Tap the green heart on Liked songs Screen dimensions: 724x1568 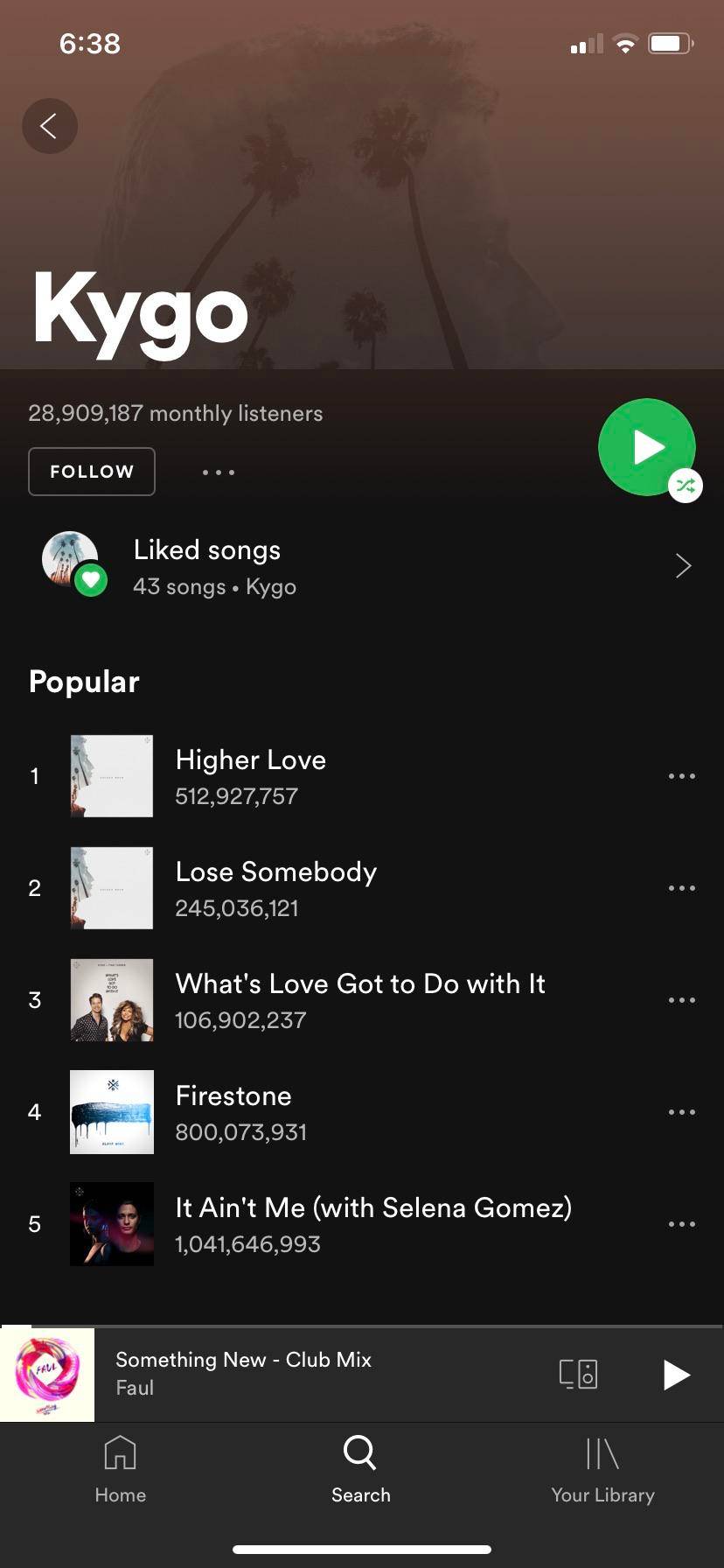coord(91,580)
